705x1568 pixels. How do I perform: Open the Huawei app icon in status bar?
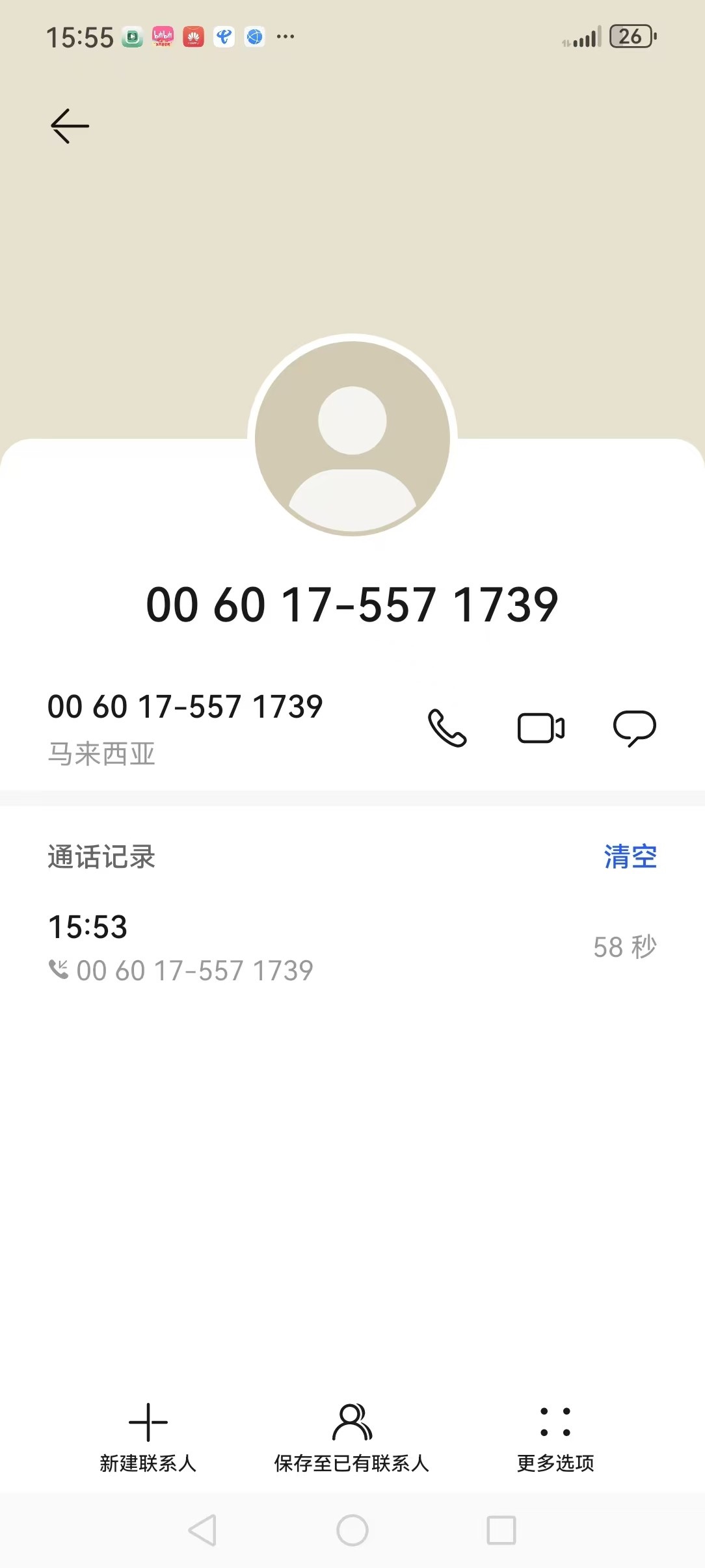click(x=194, y=37)
